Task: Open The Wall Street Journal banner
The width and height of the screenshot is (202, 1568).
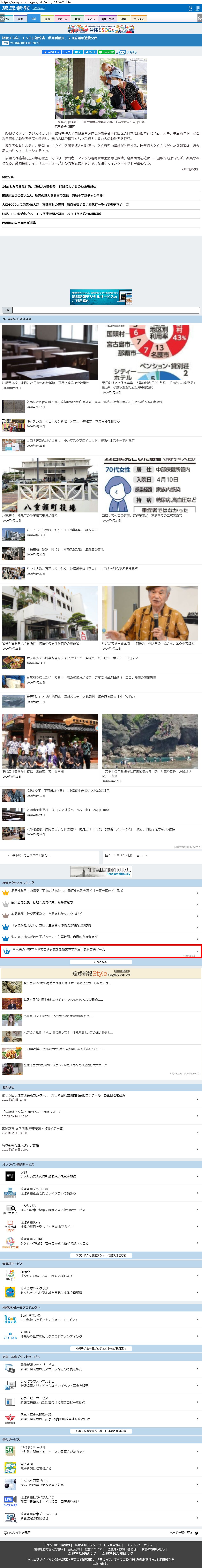Action: [x=101, y=871]
